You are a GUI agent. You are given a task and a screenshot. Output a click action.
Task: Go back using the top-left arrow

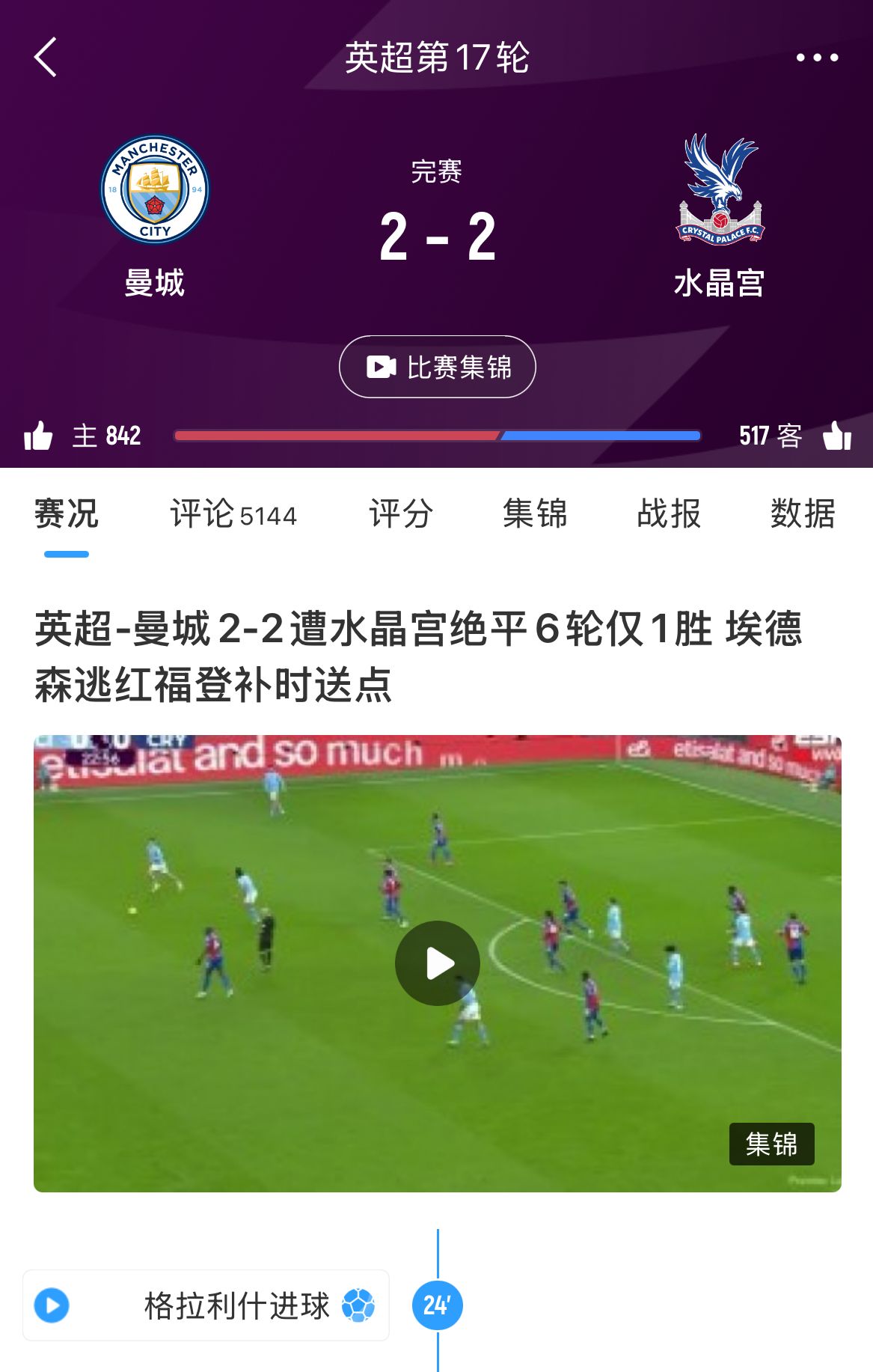coord(46,58)
